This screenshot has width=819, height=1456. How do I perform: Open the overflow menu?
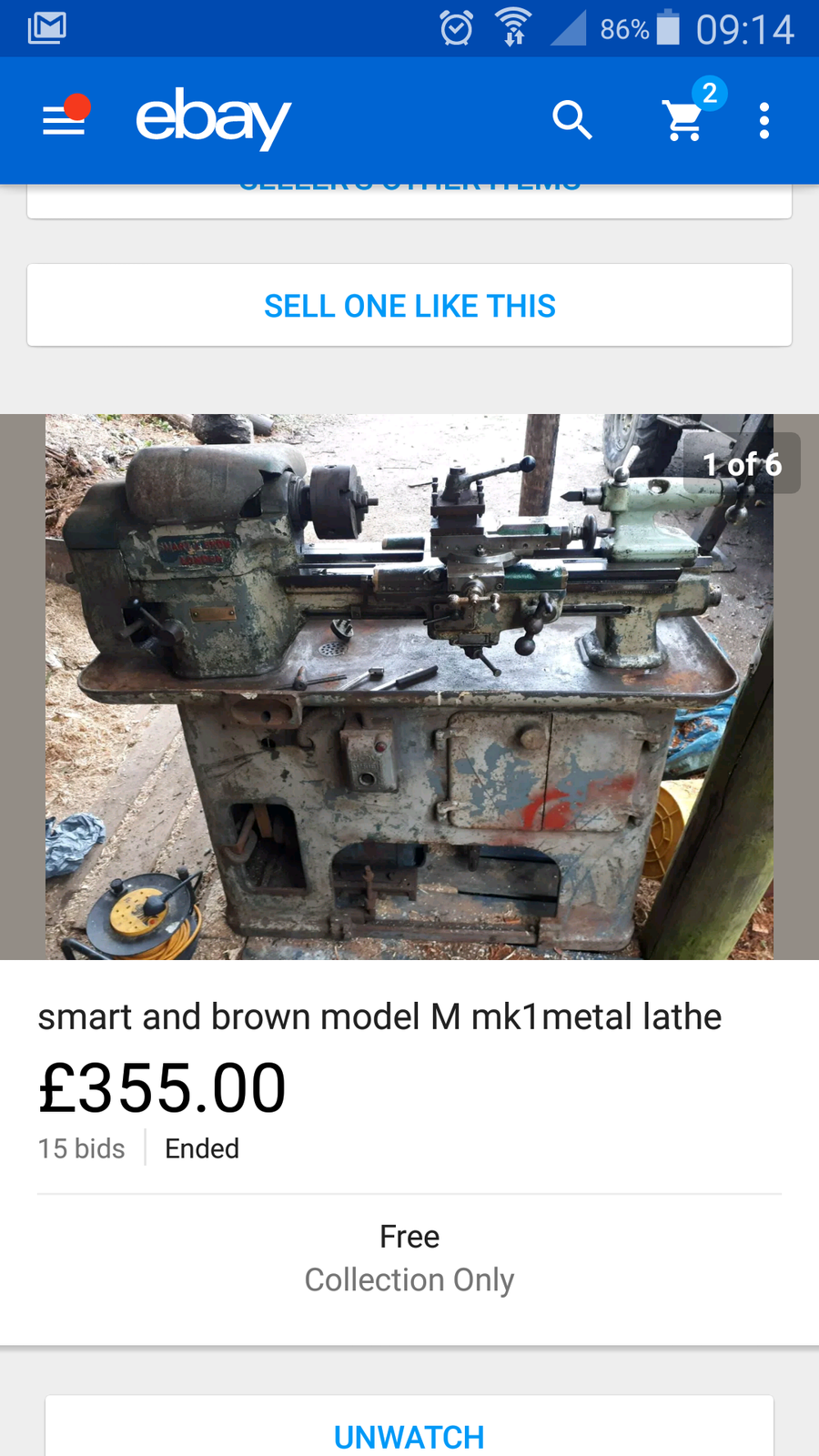764,120
